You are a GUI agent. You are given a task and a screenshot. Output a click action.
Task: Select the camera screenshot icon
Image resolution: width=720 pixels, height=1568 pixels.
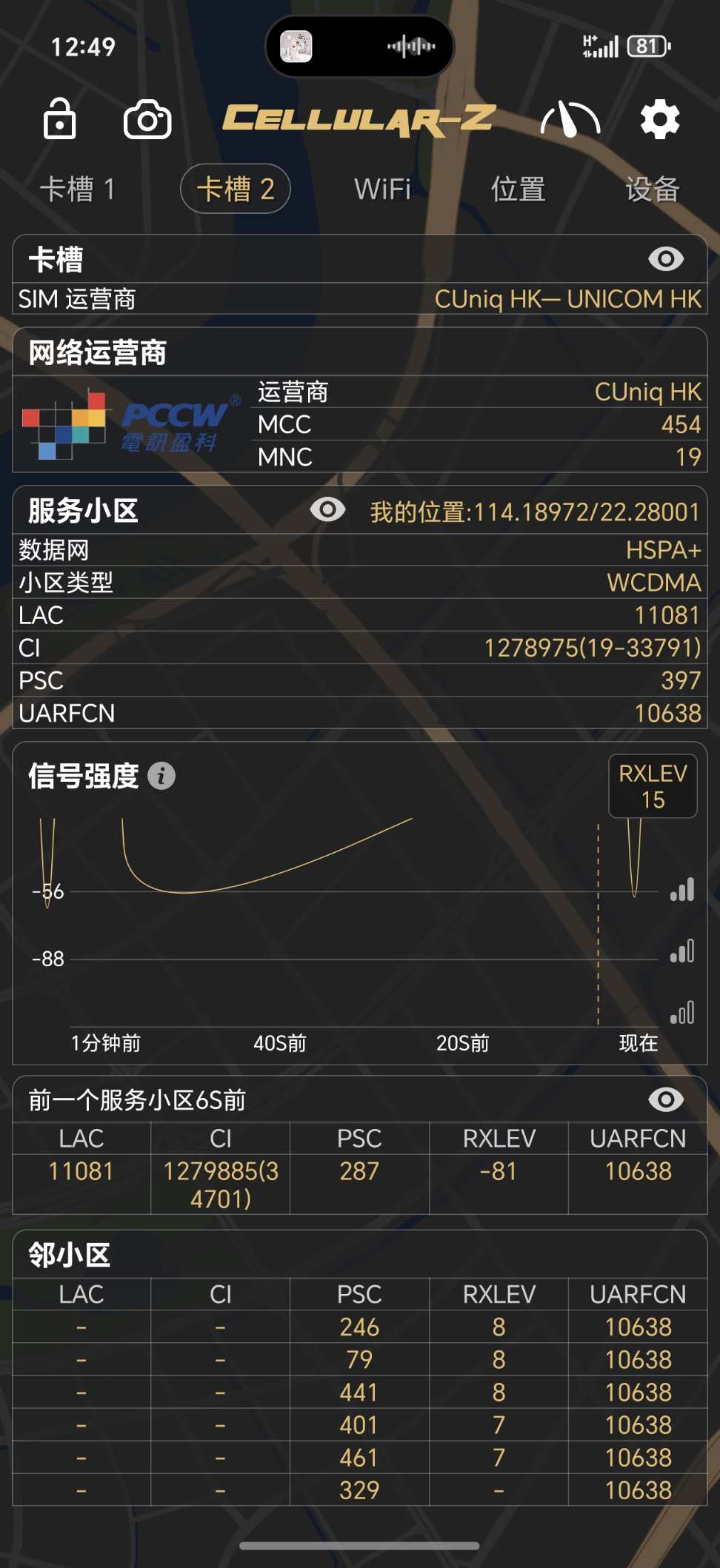pyautogui.click(x=147, y=120)
